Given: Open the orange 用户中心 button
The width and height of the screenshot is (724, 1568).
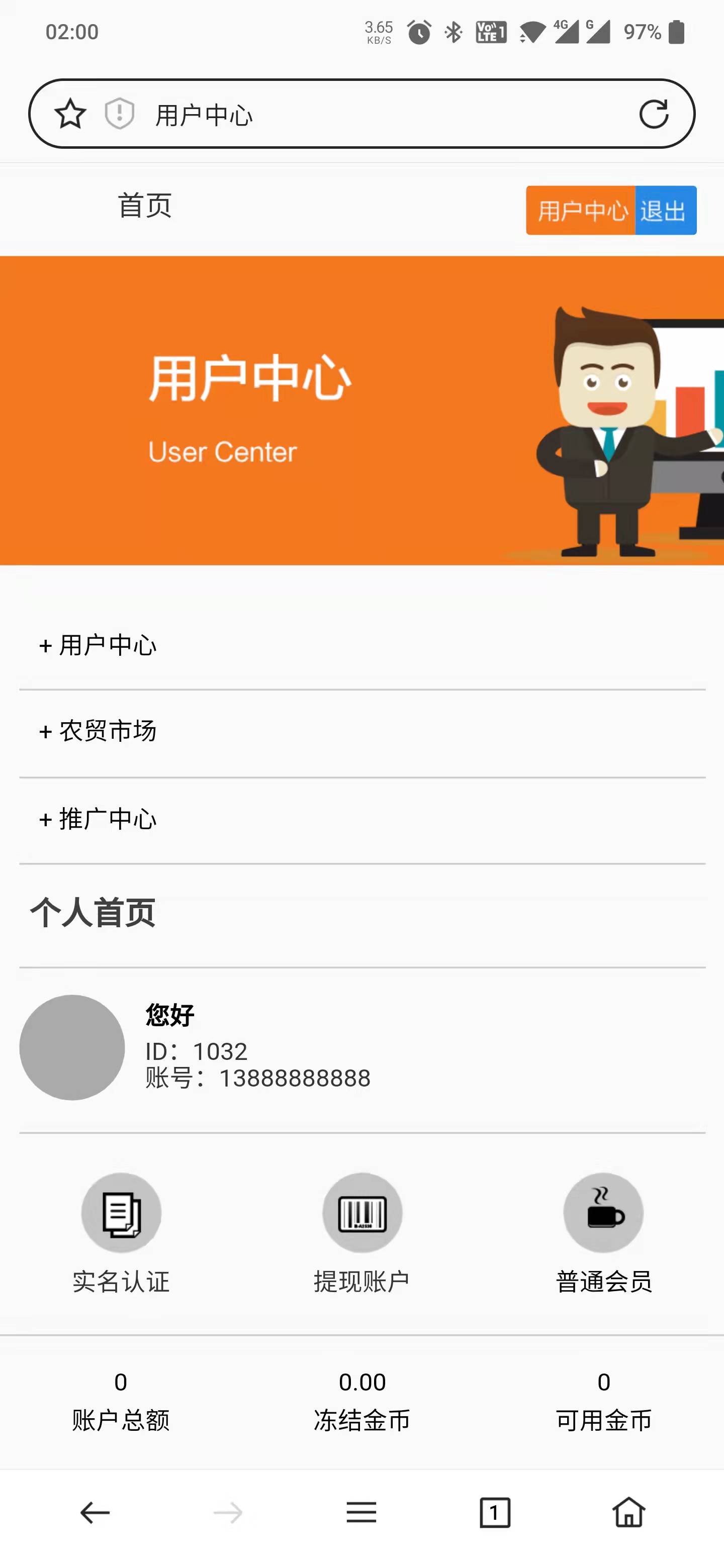Looking at the screenshot, I should (581, 211).
